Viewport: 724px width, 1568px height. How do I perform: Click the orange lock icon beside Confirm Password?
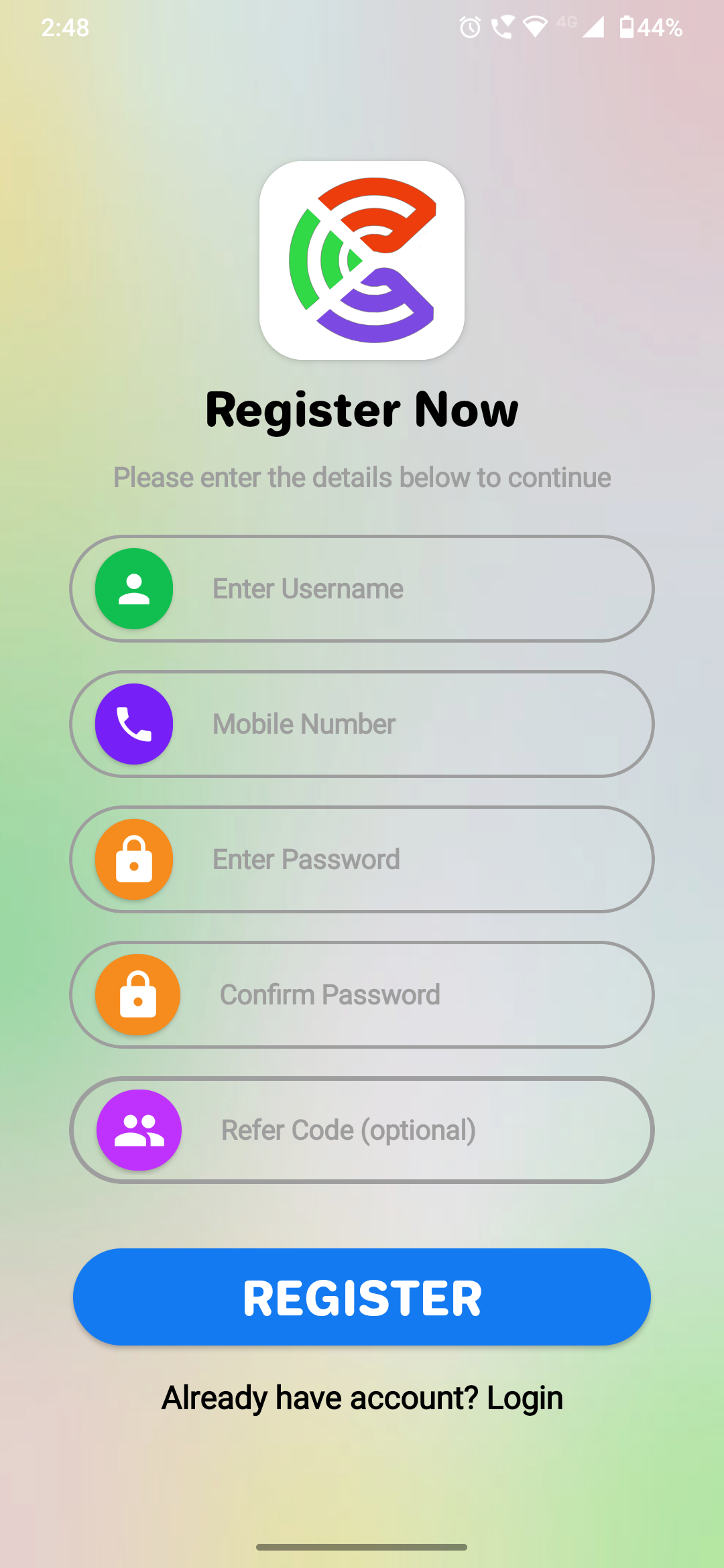click(x=137, y=995)
